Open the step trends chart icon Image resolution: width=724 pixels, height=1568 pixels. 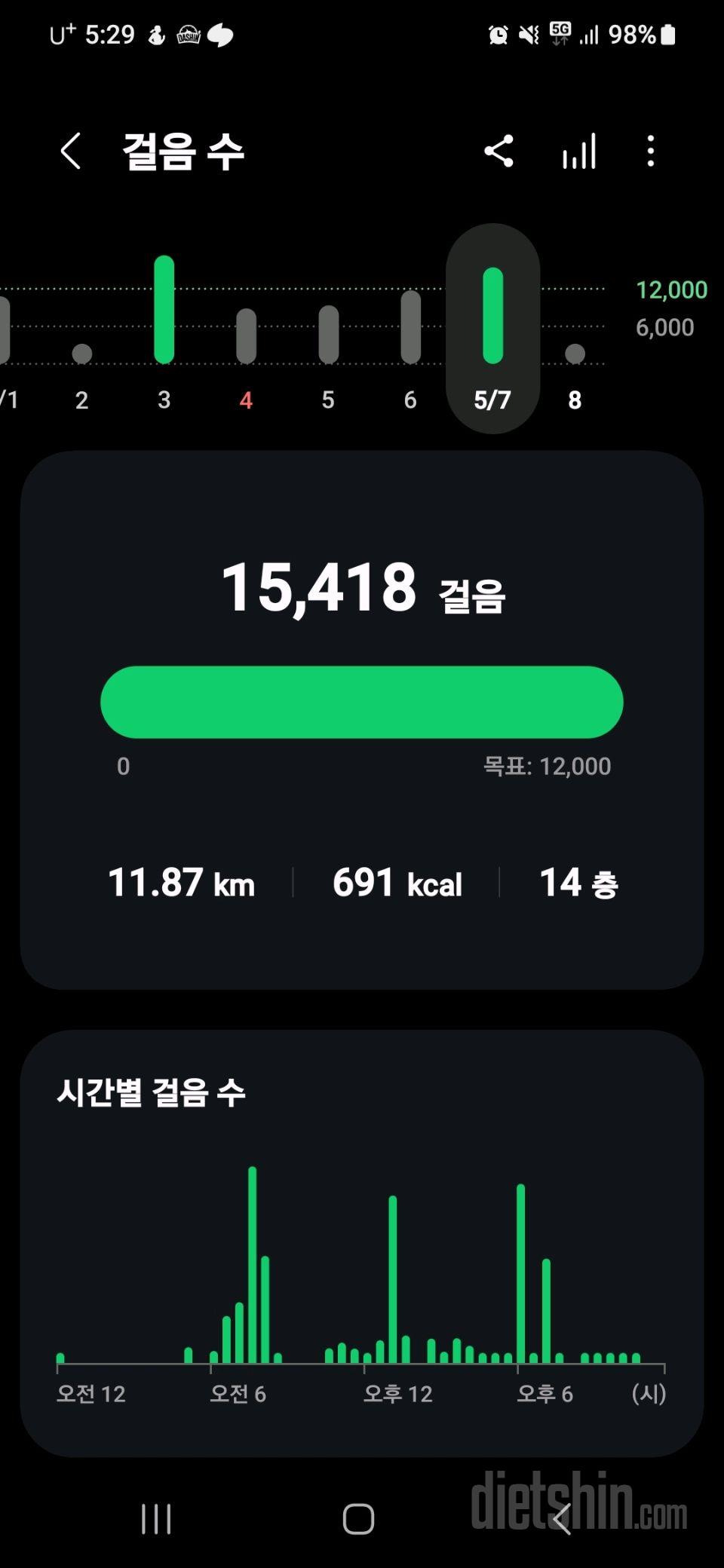(579, 151)
